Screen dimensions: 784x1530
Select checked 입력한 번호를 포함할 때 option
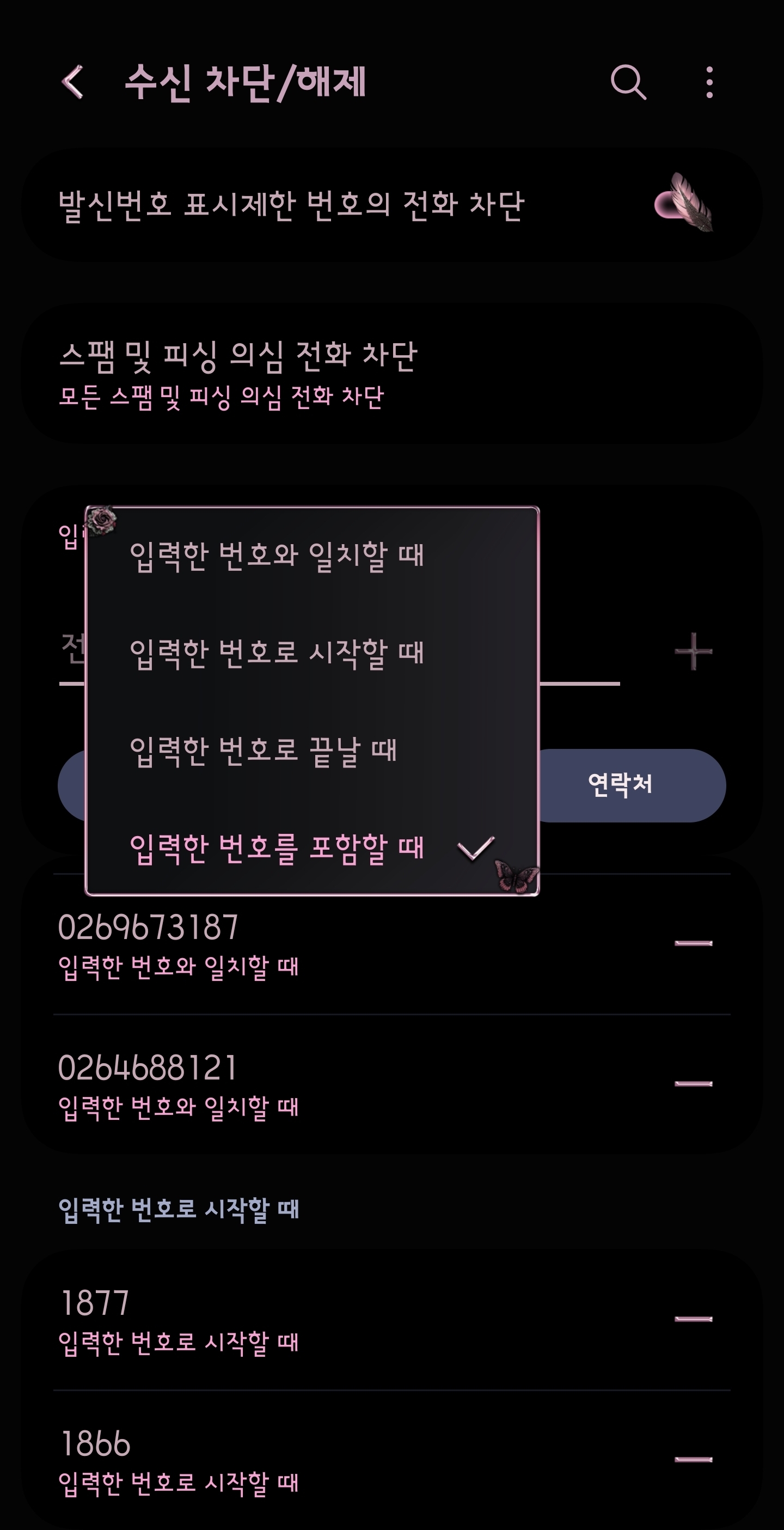tap(277, 848)
